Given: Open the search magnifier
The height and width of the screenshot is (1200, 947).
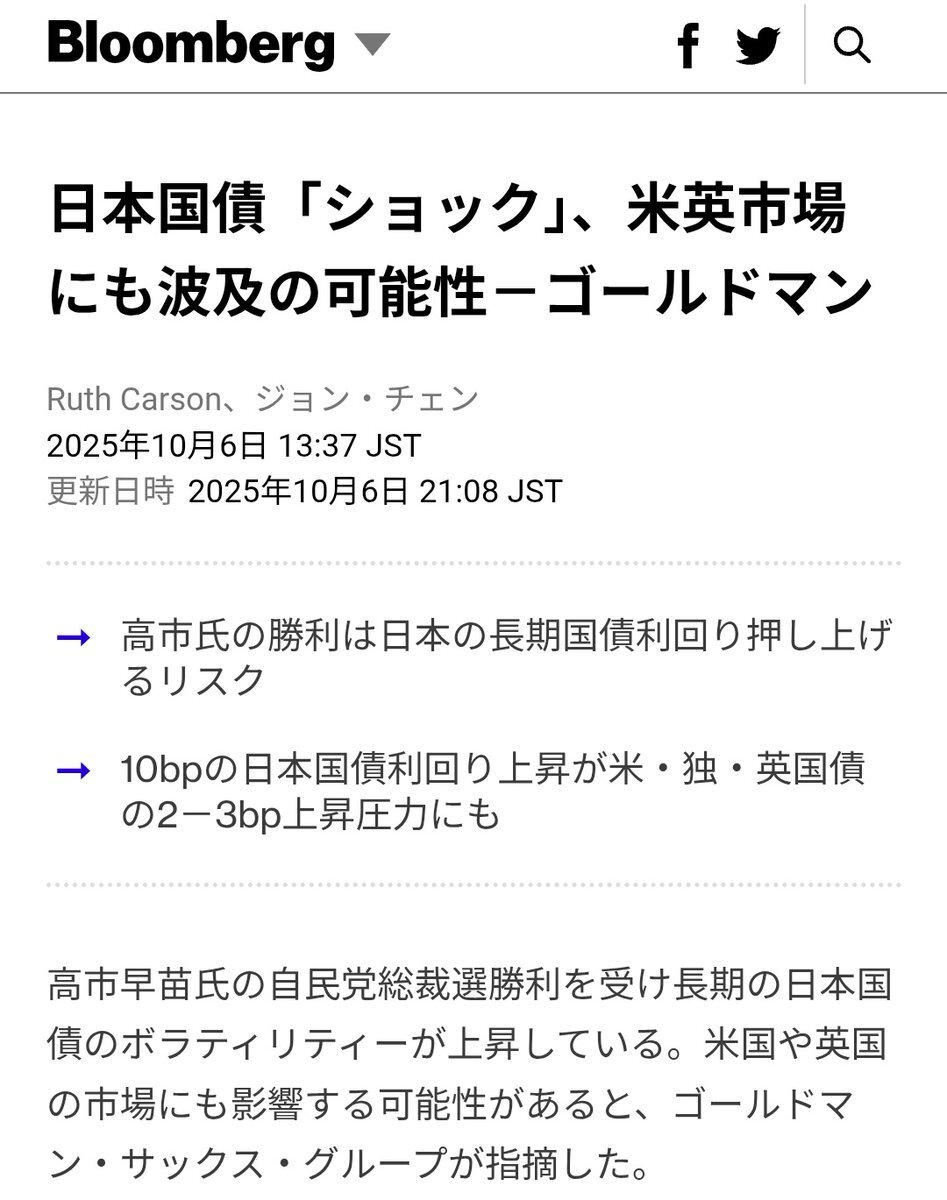Looking at the screenshot, I should (851, 45).
